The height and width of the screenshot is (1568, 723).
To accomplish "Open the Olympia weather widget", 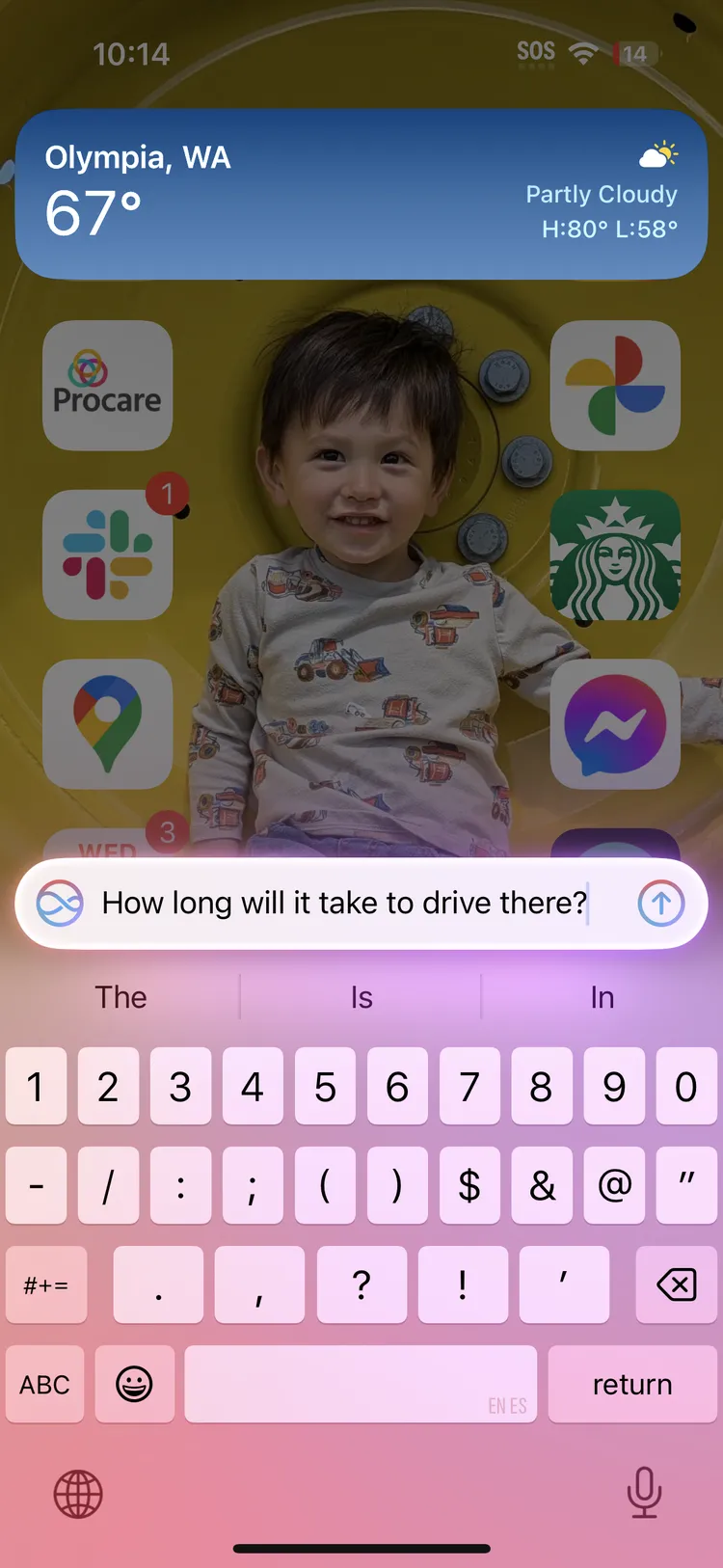I will tap(361, 194).
